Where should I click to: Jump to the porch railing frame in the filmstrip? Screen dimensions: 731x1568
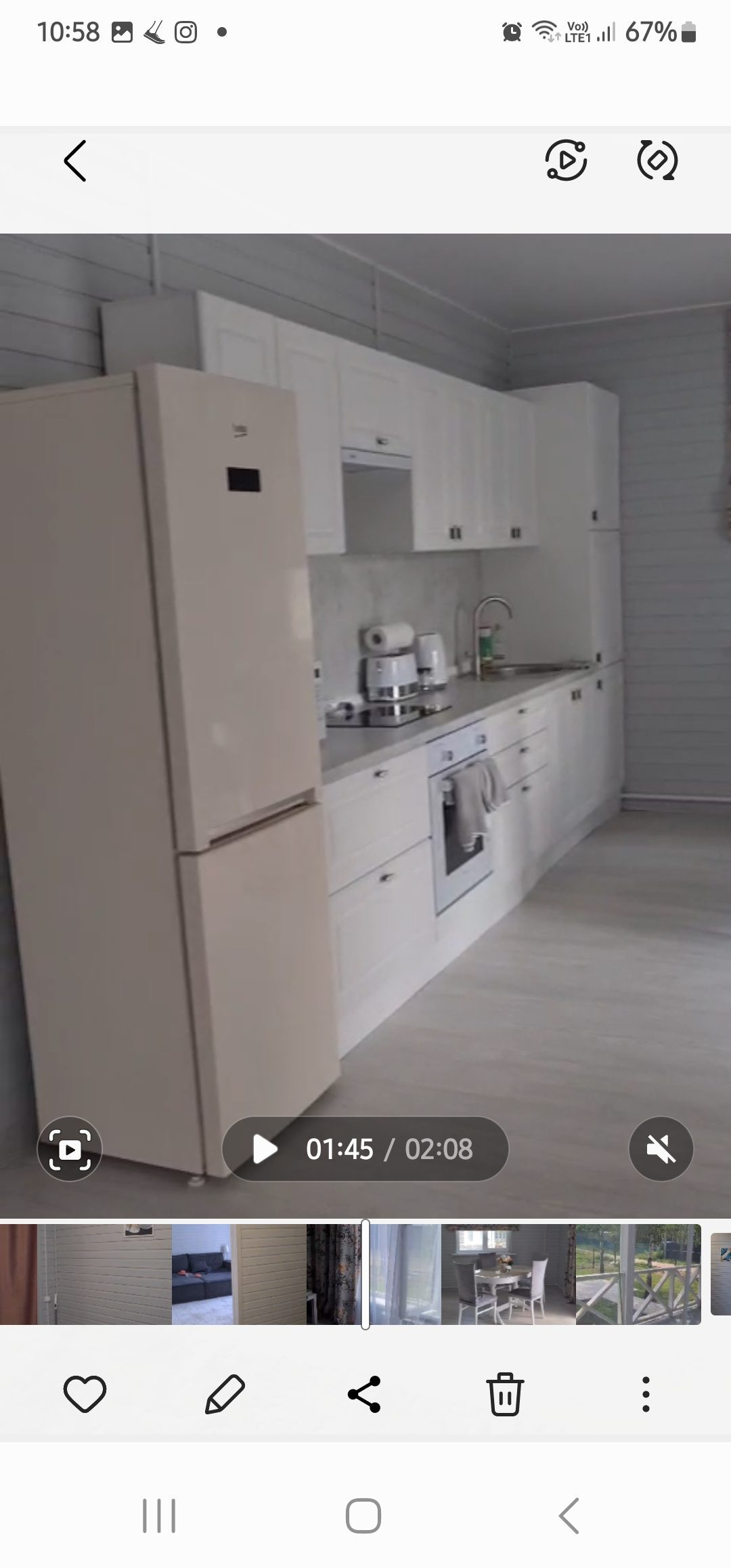click(x=638, y=1274)
